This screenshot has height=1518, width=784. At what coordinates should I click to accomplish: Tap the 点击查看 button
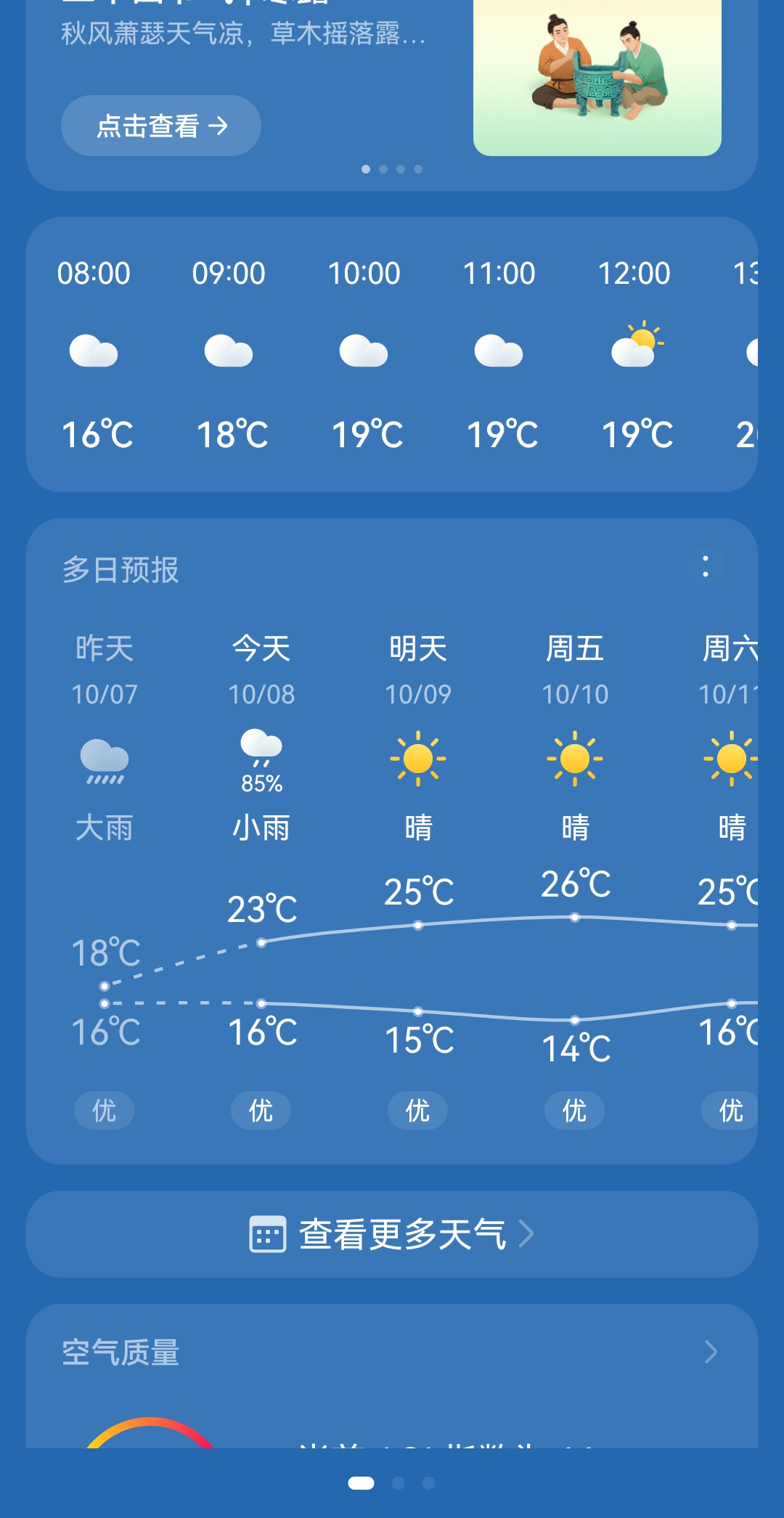point(160,126)
